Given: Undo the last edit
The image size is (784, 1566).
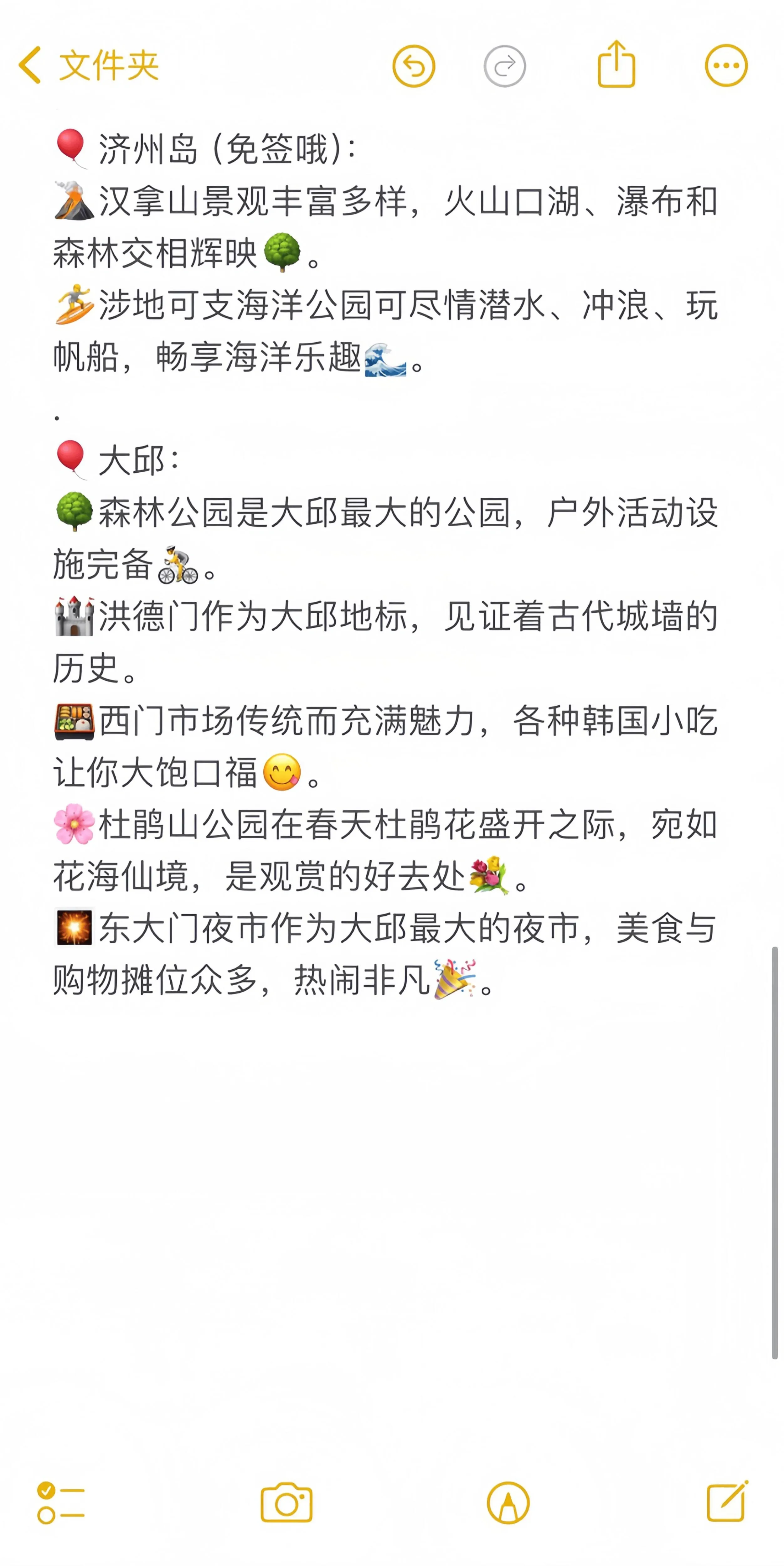Looking at the screenshot, I should [x=413, y=66].
